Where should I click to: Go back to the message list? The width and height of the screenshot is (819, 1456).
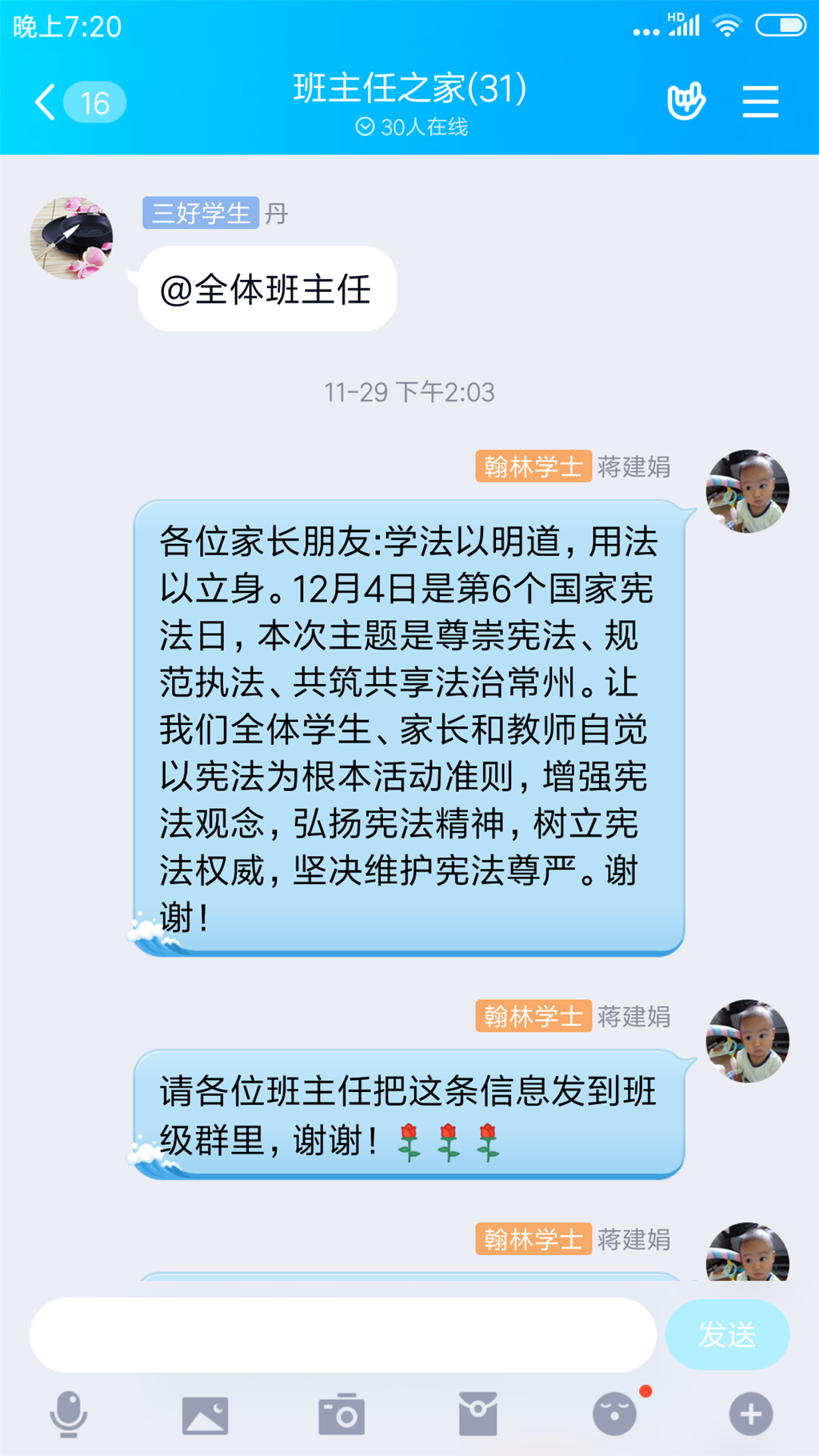click(x=46, y=102)
